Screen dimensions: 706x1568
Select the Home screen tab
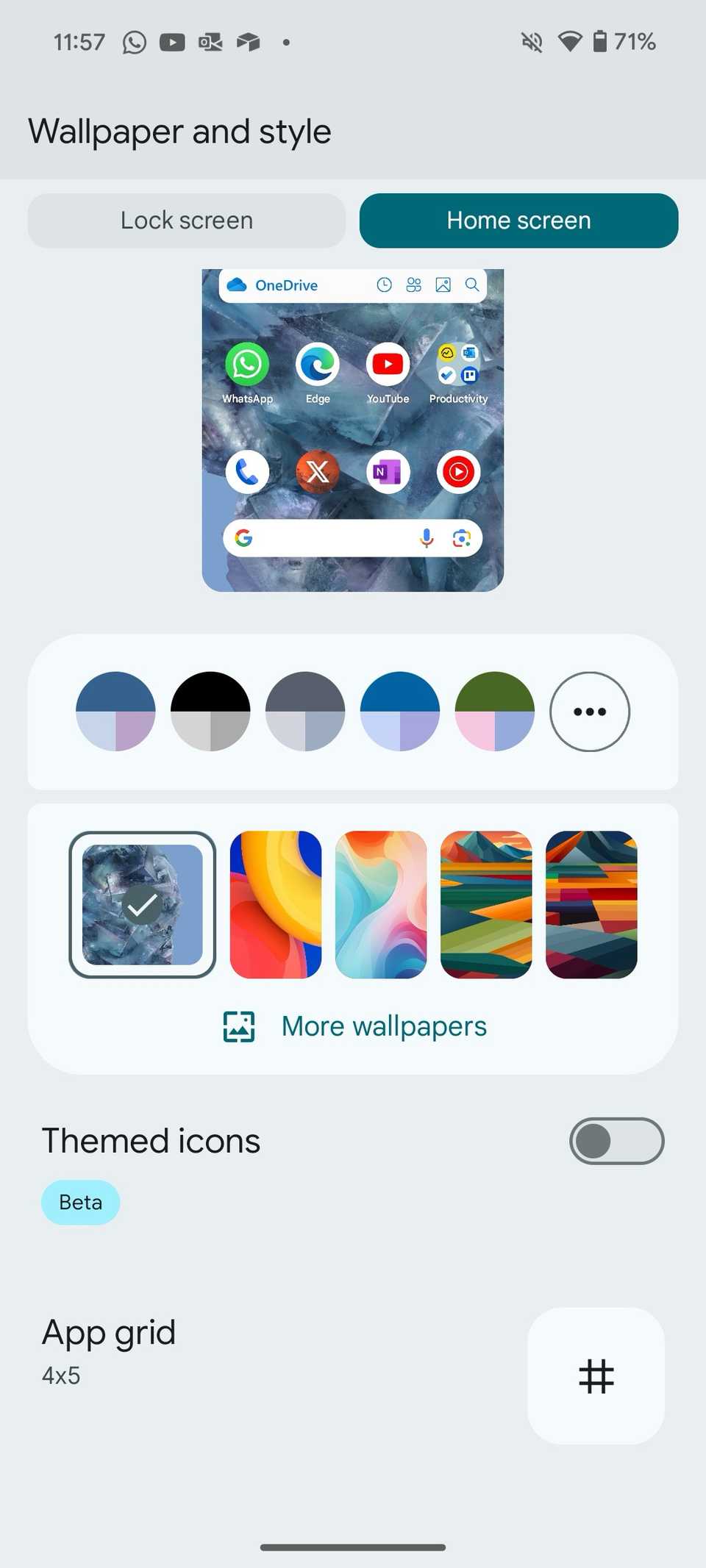[518, 221]
